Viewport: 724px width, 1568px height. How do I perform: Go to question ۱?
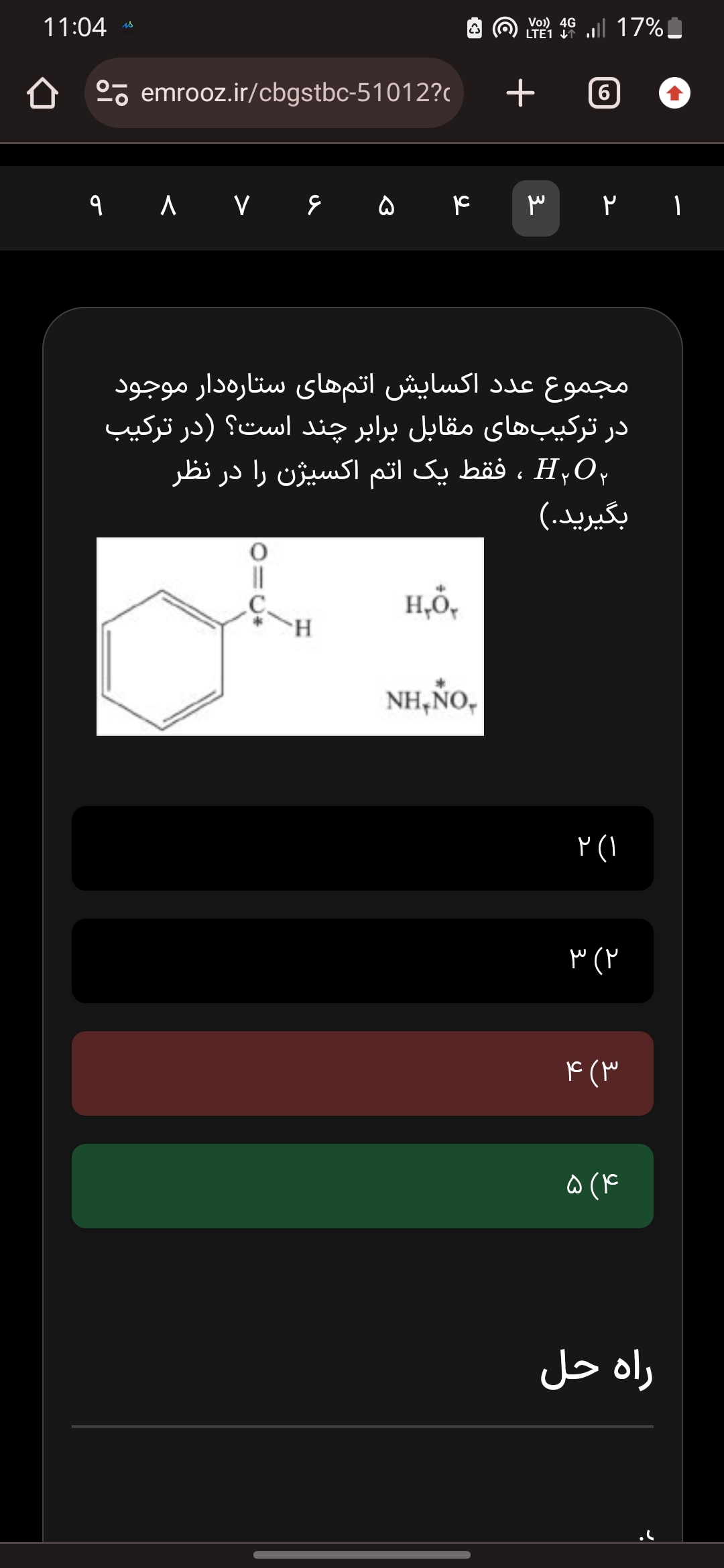point(677,206)
